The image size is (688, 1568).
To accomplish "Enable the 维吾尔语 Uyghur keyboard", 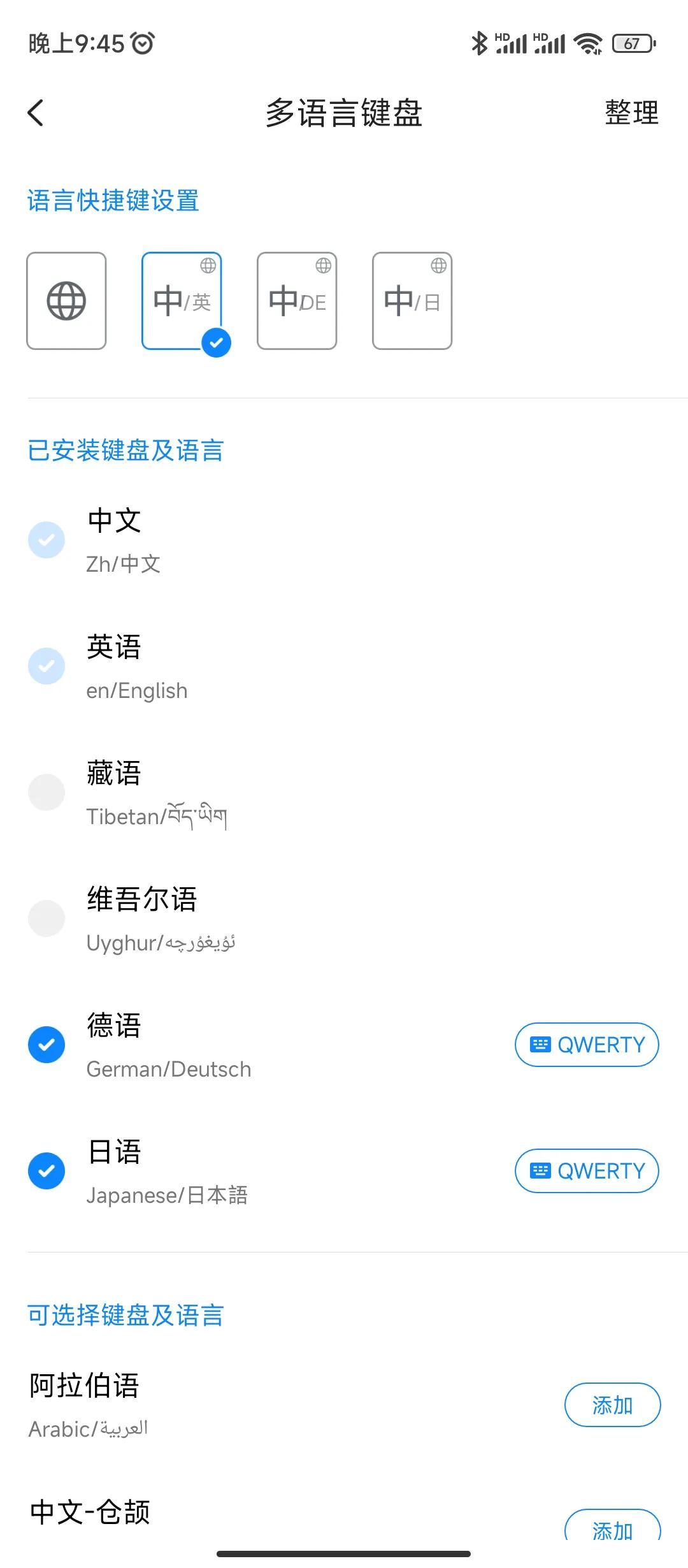I will click(47, 918).
